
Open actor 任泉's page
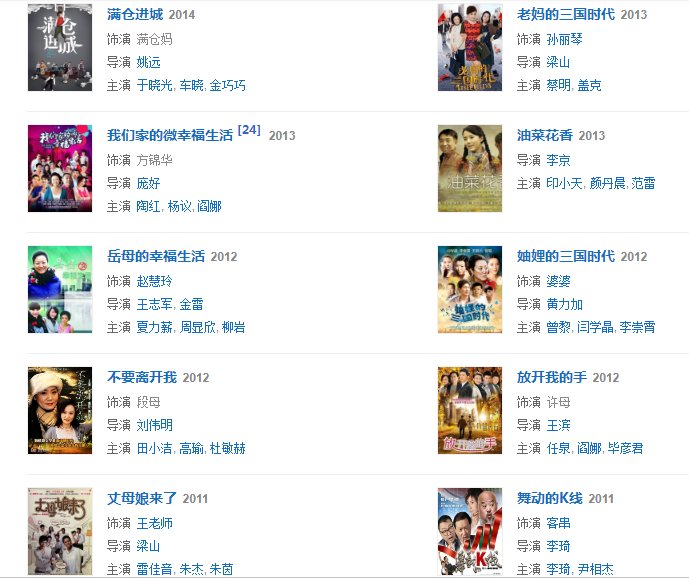point(558,448)
